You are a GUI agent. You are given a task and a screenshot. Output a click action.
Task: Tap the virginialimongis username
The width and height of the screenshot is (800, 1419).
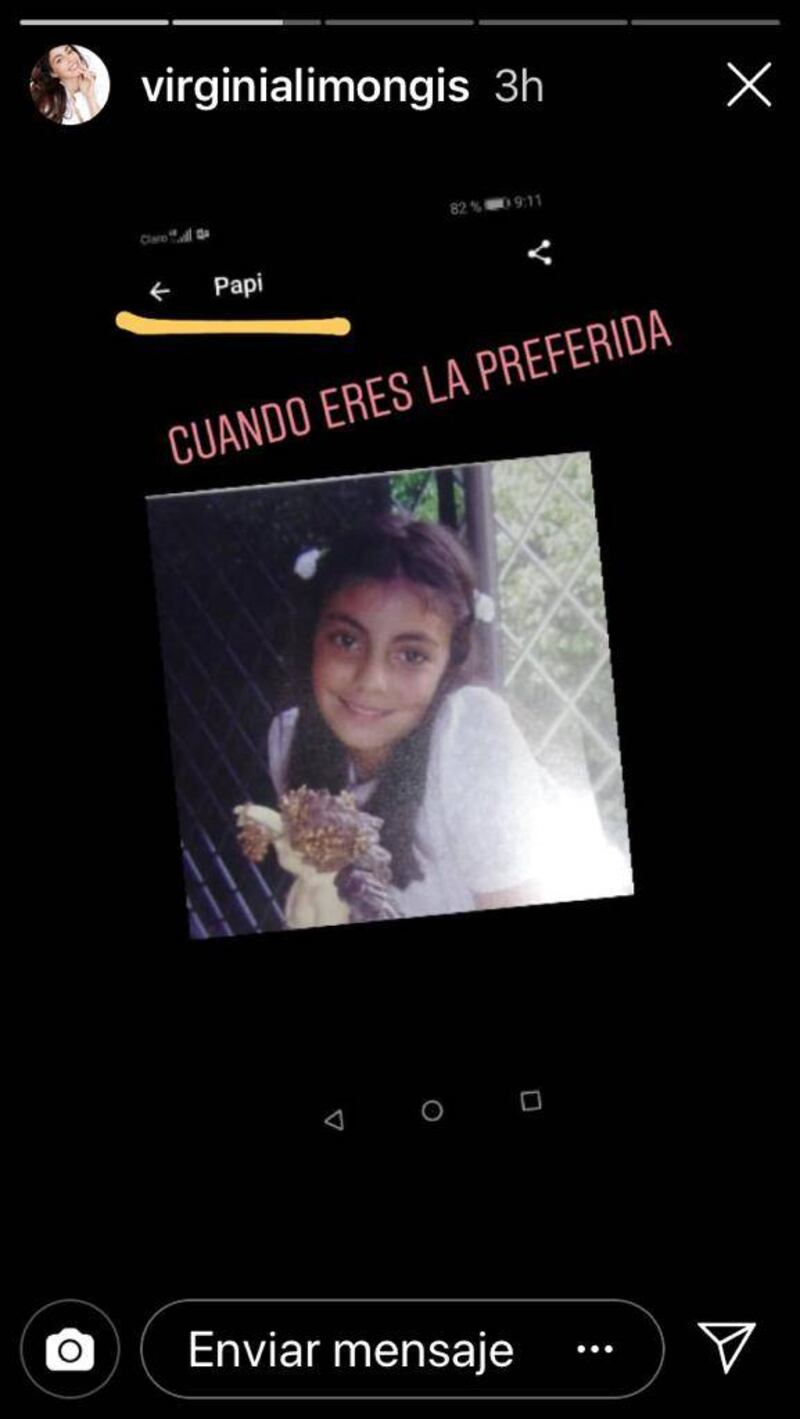point(305,87)
